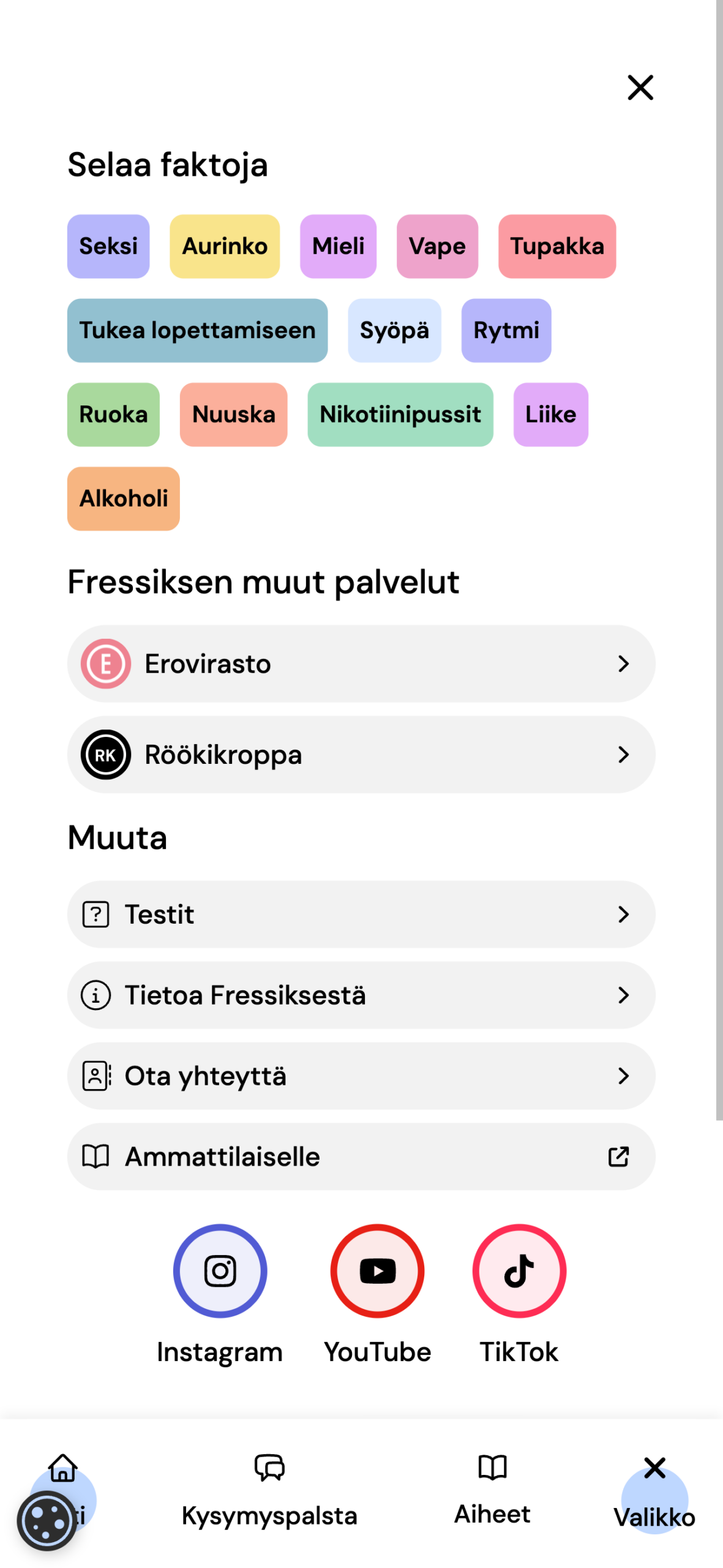The height and width of the screenshot is (1568, 723).
Task: Close Valikko in the bottom bar
Action: 654,1491
